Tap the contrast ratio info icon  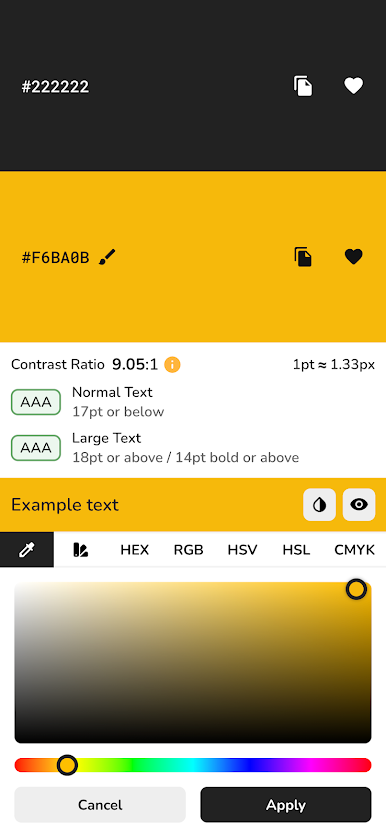(172, 365)
